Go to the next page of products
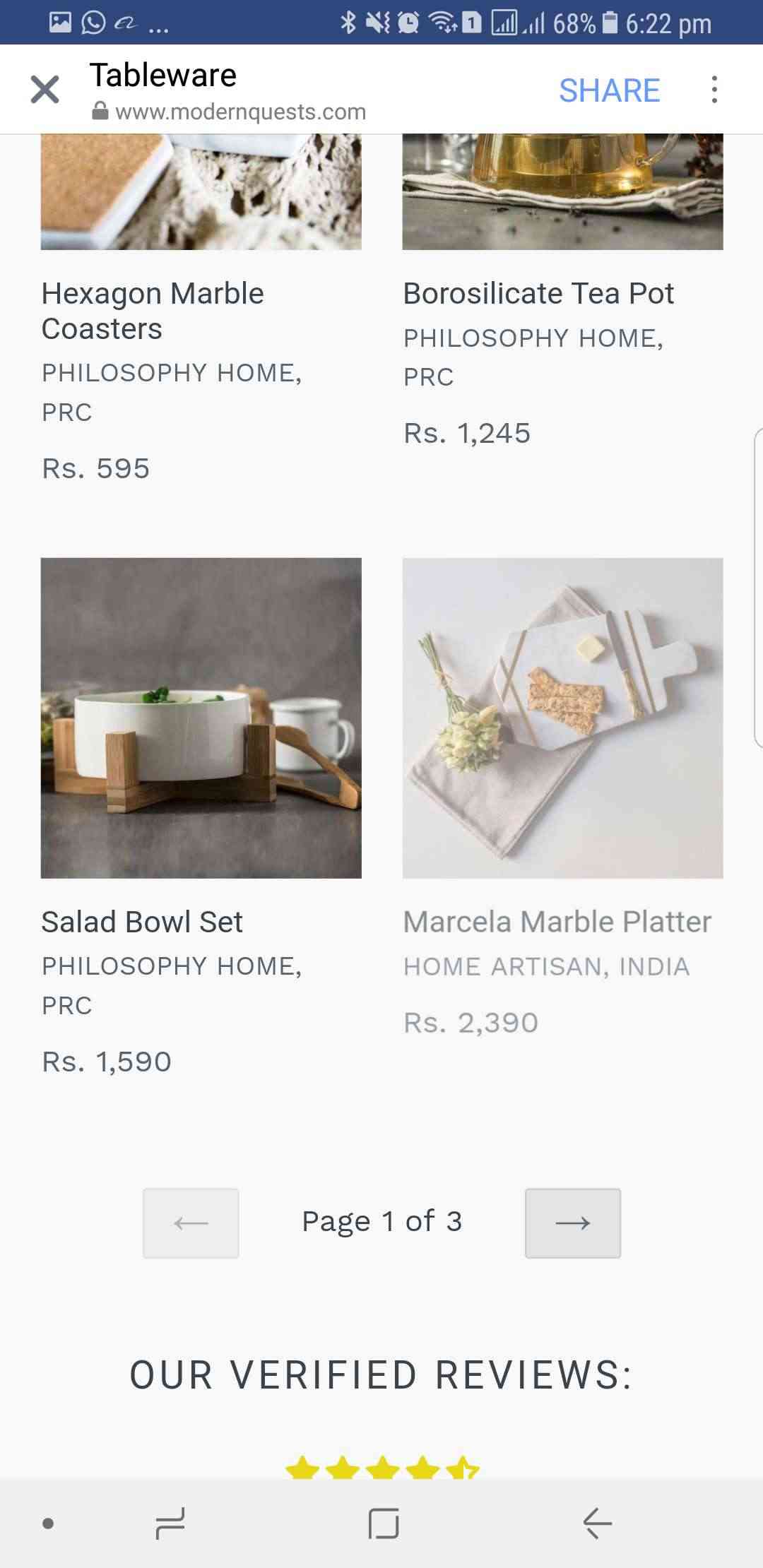The height and width of the screenshot is (1568, 763). (x=572, y=1223)
